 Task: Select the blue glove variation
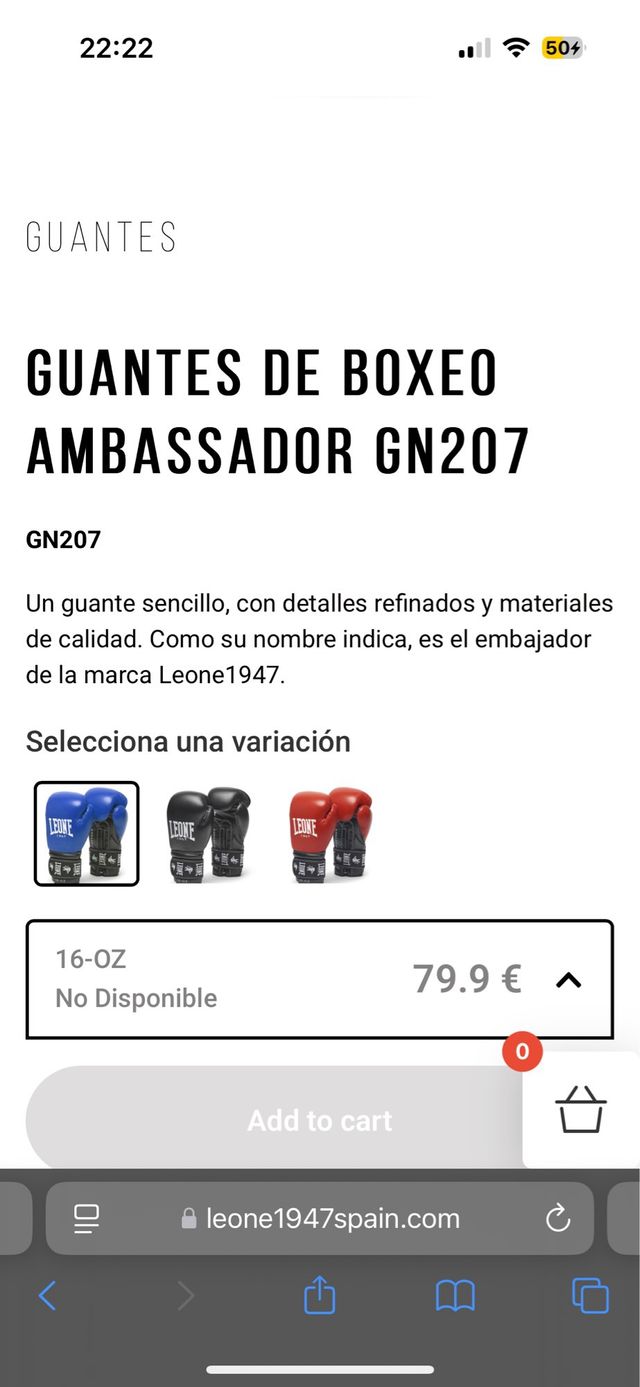87,833
